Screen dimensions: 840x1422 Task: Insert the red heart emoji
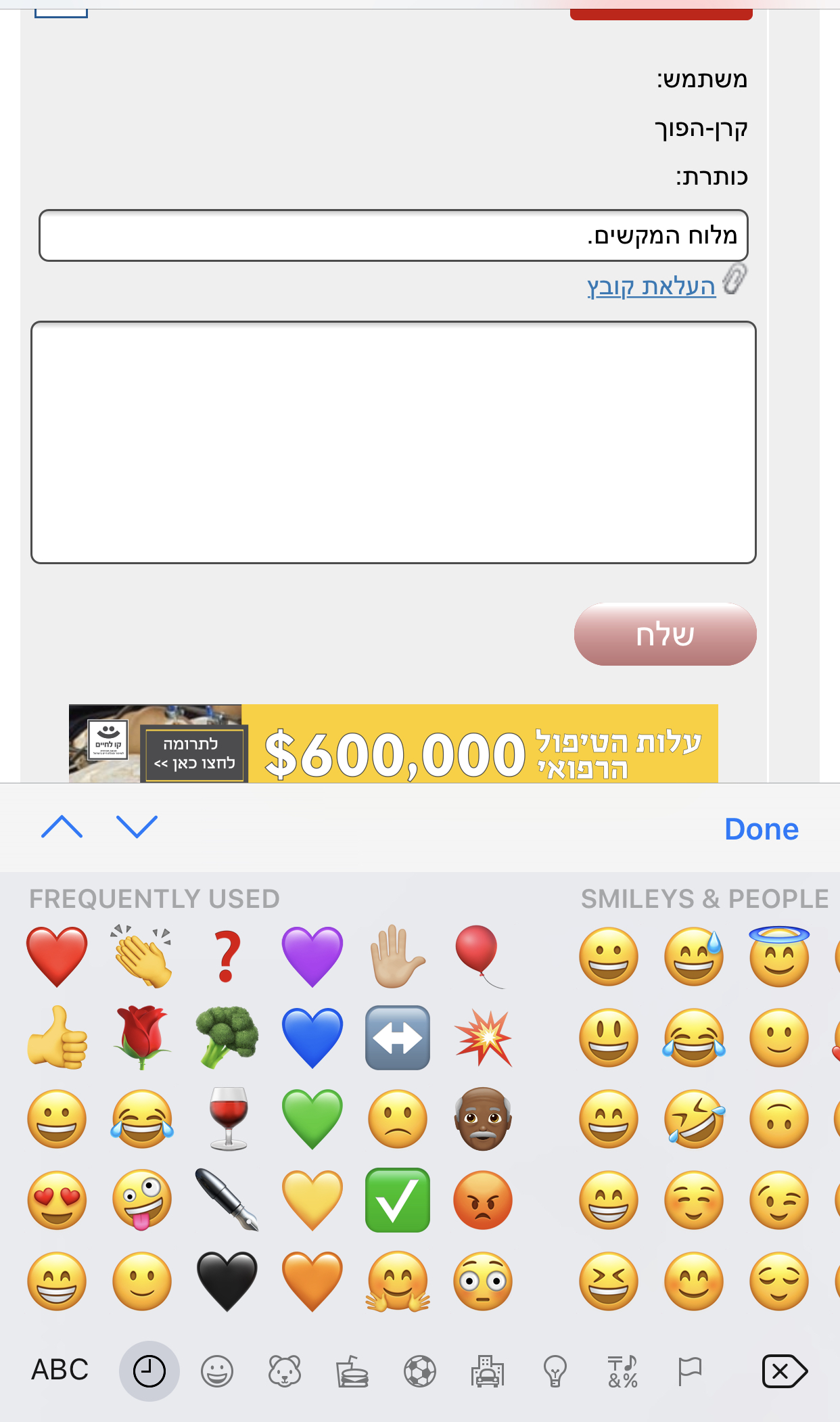click(57, 956)
